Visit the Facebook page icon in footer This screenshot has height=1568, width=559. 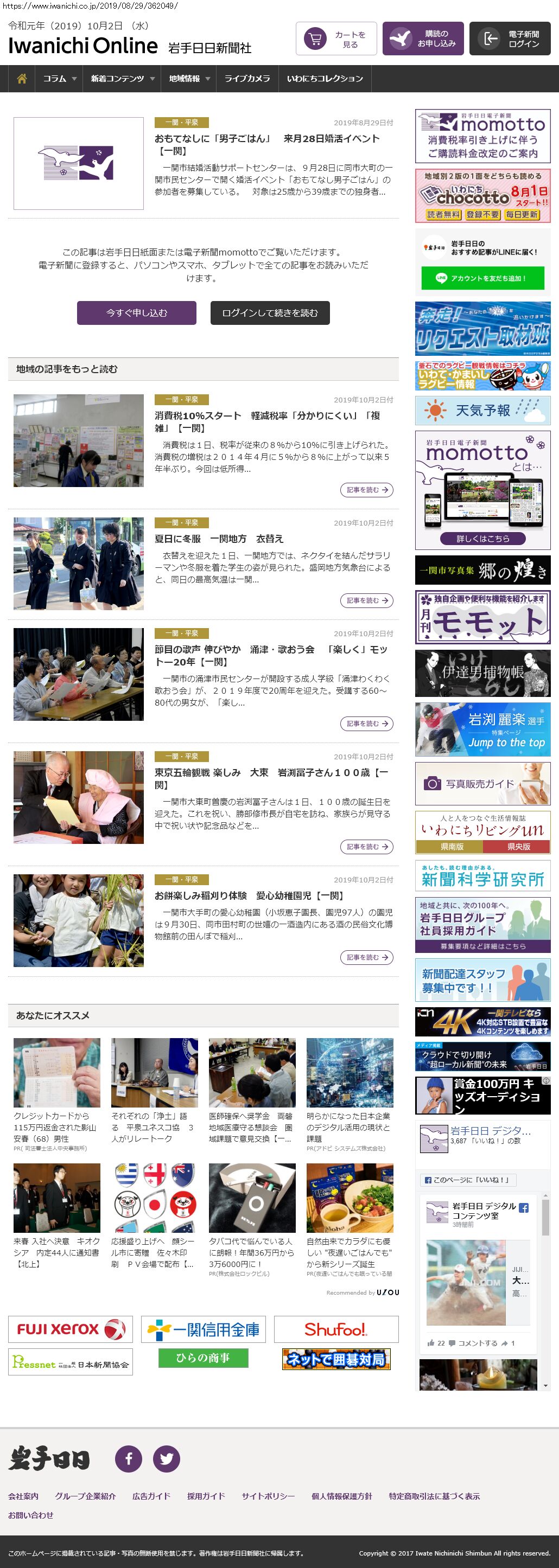(129, 1458)
